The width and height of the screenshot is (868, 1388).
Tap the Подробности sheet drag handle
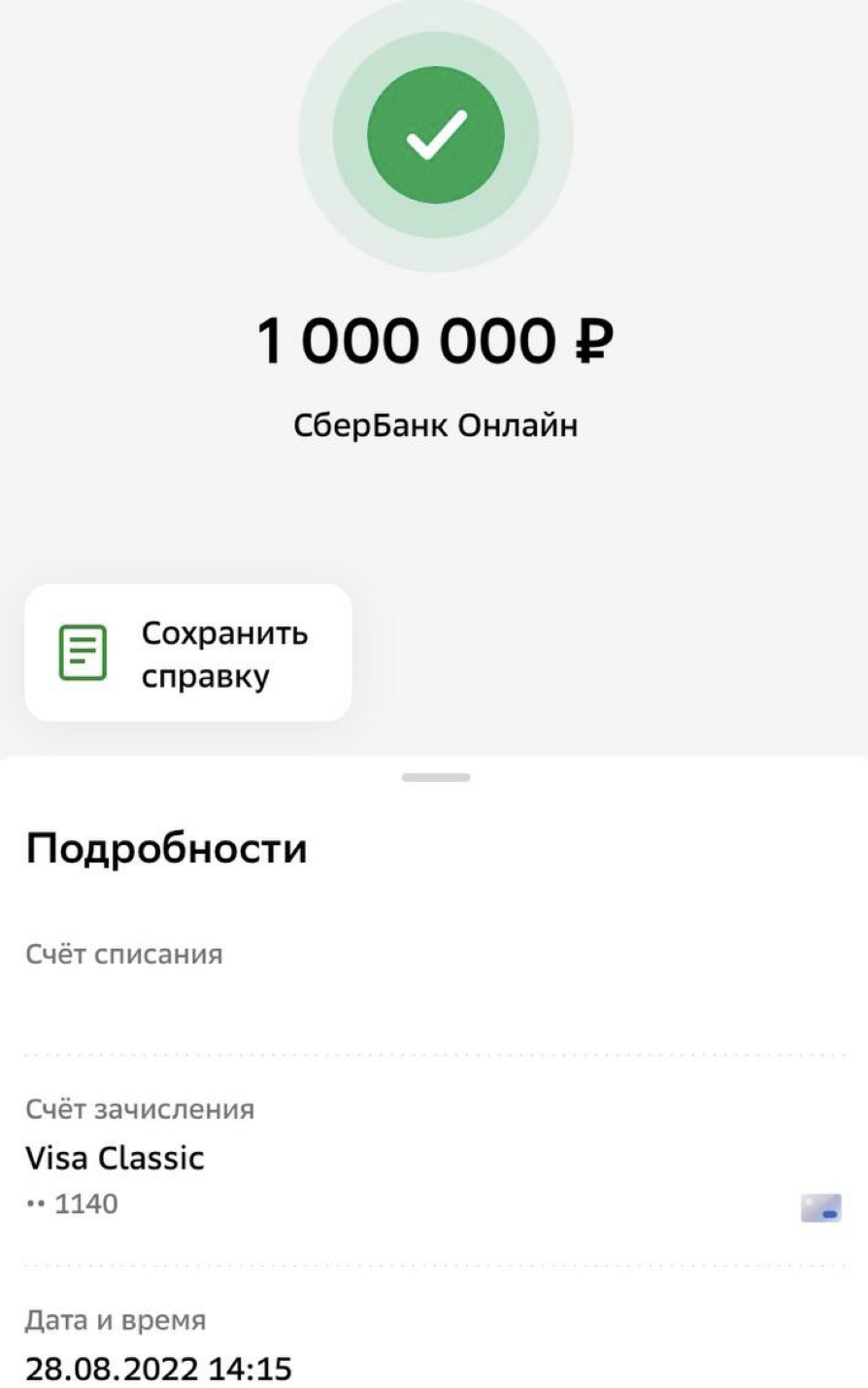tap(435, 778)
